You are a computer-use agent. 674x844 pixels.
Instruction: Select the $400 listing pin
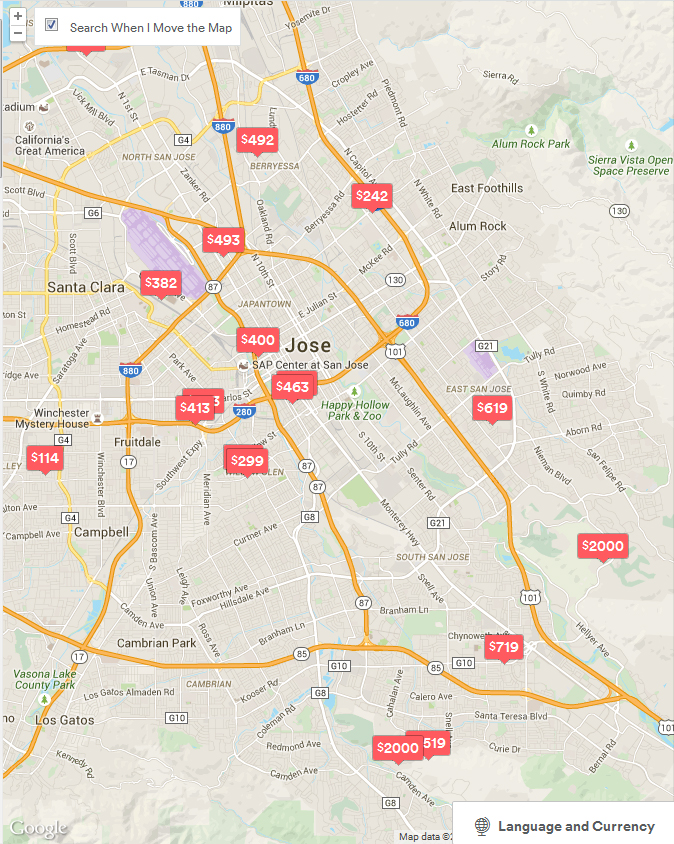point(258,340)
